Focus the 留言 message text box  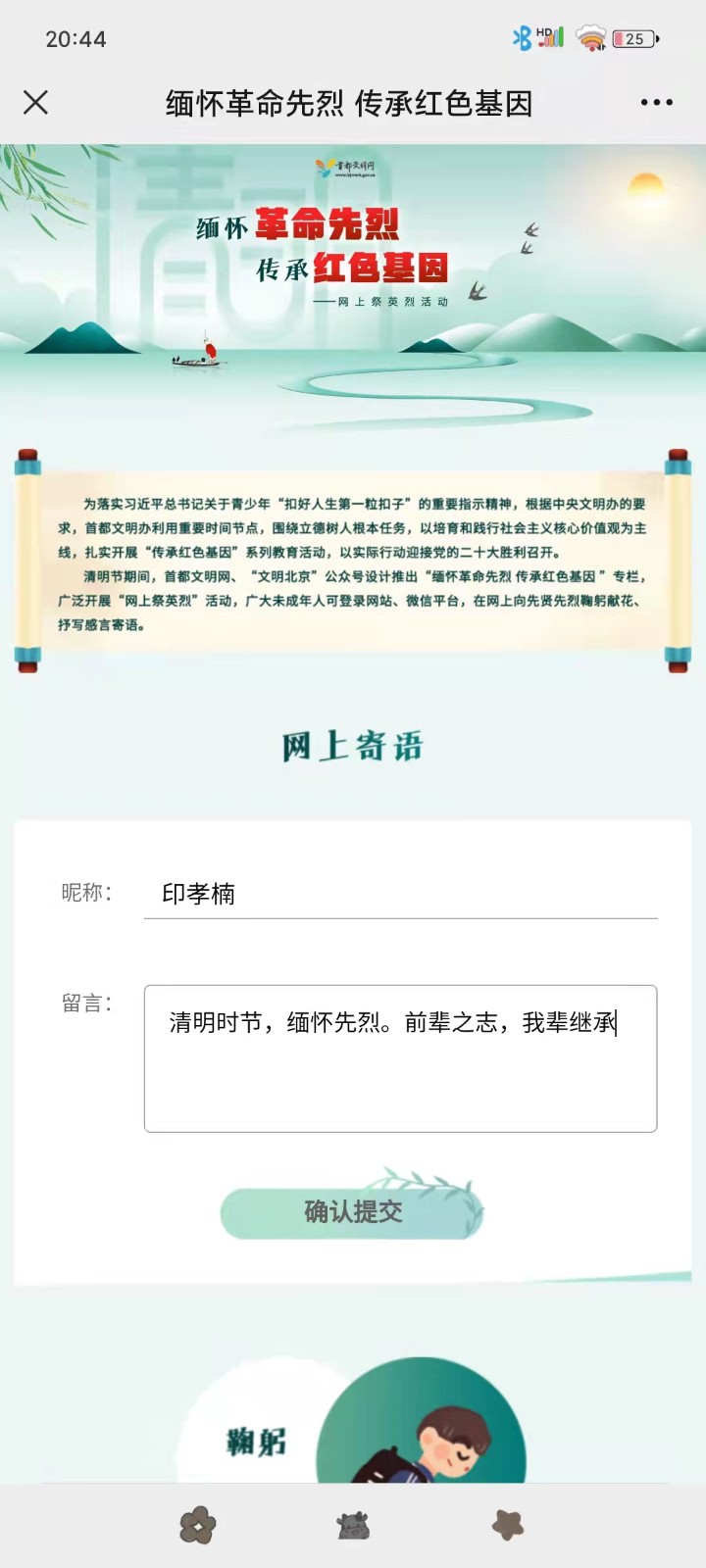tap(400, 1058)
